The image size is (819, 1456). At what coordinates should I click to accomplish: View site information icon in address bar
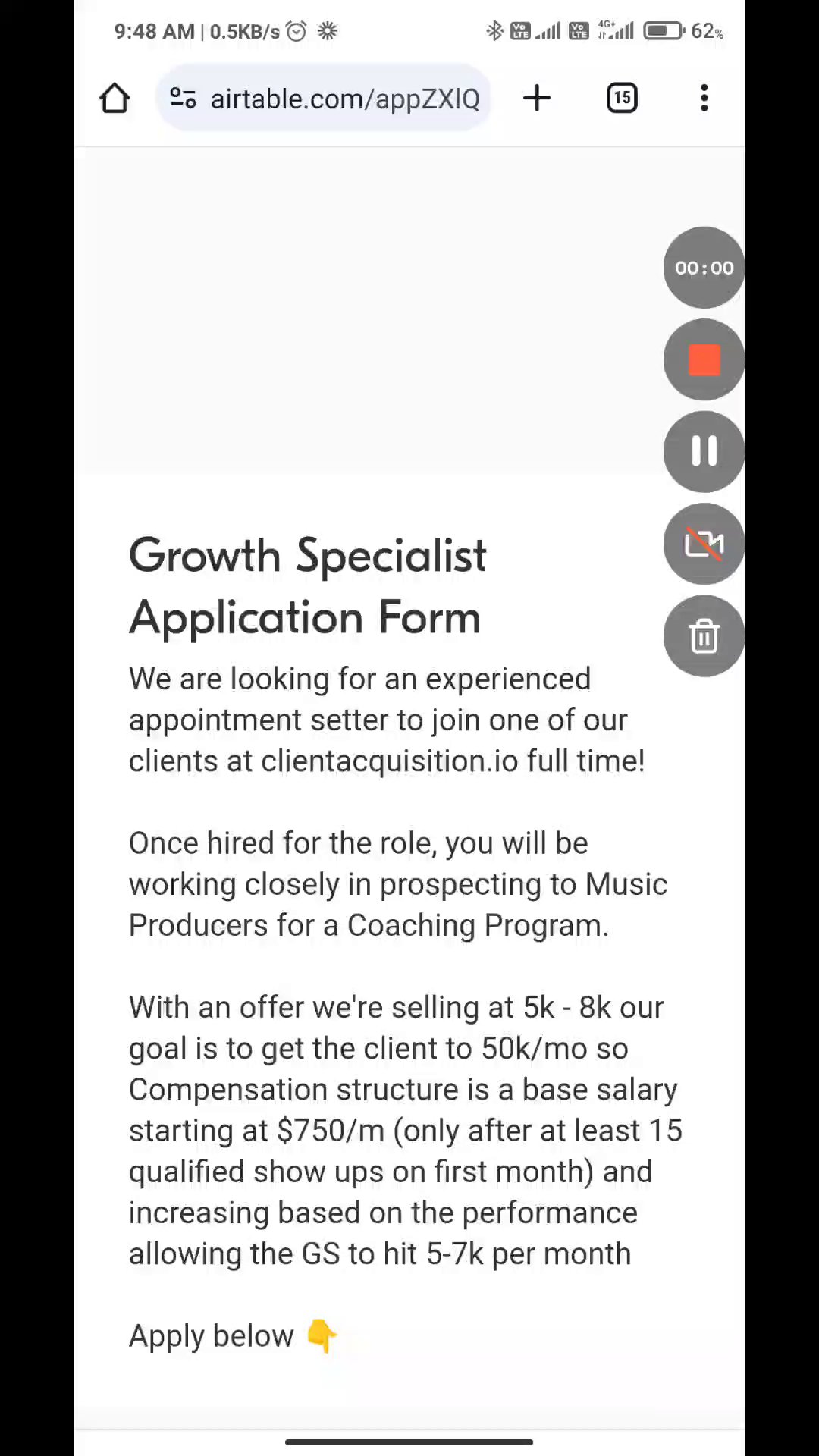tap(184, 99)
